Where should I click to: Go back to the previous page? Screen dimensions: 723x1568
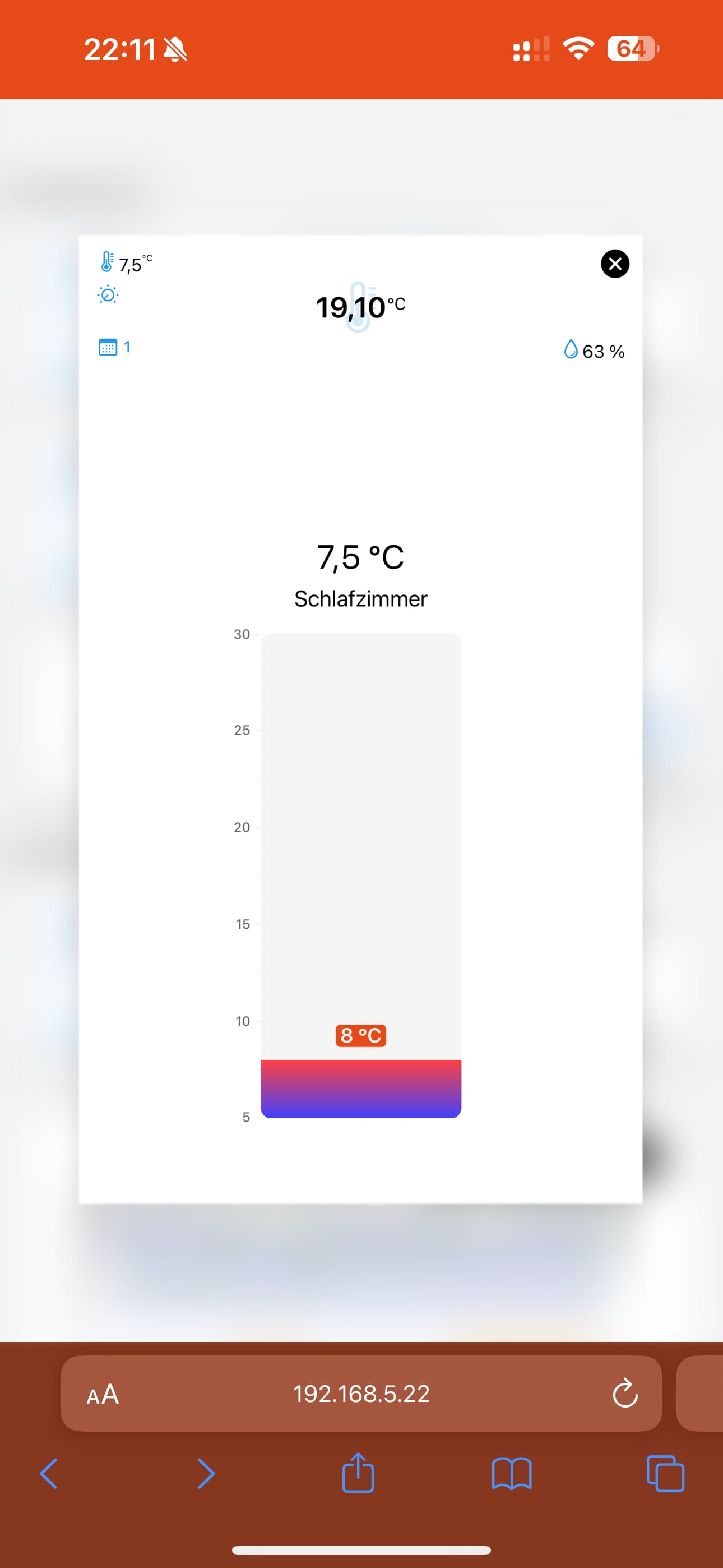click(49, 1474)
